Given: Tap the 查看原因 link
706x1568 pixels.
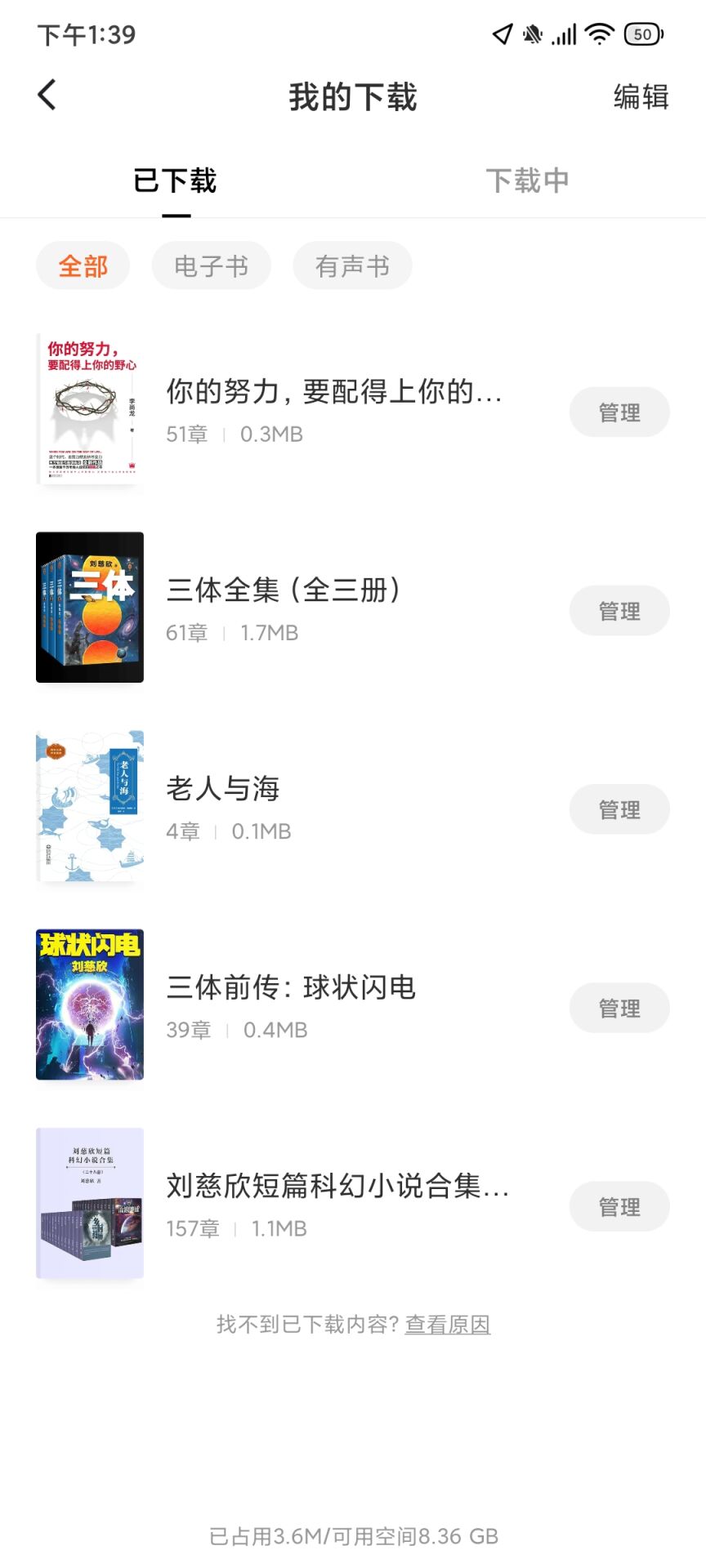Looking at the screenshot, I should point(448,1324).
